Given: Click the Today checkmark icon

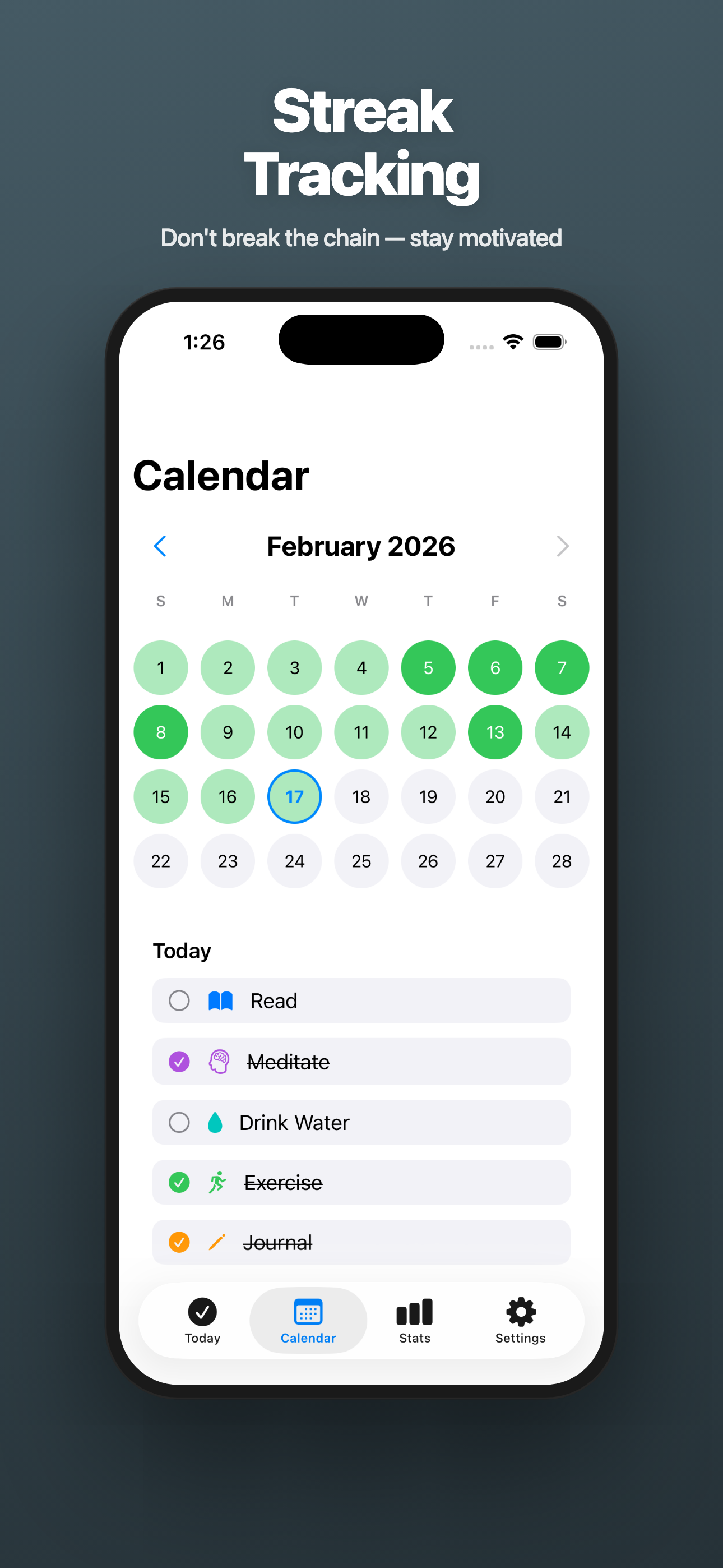Looking at the screenshot, I should point(202,1311).
